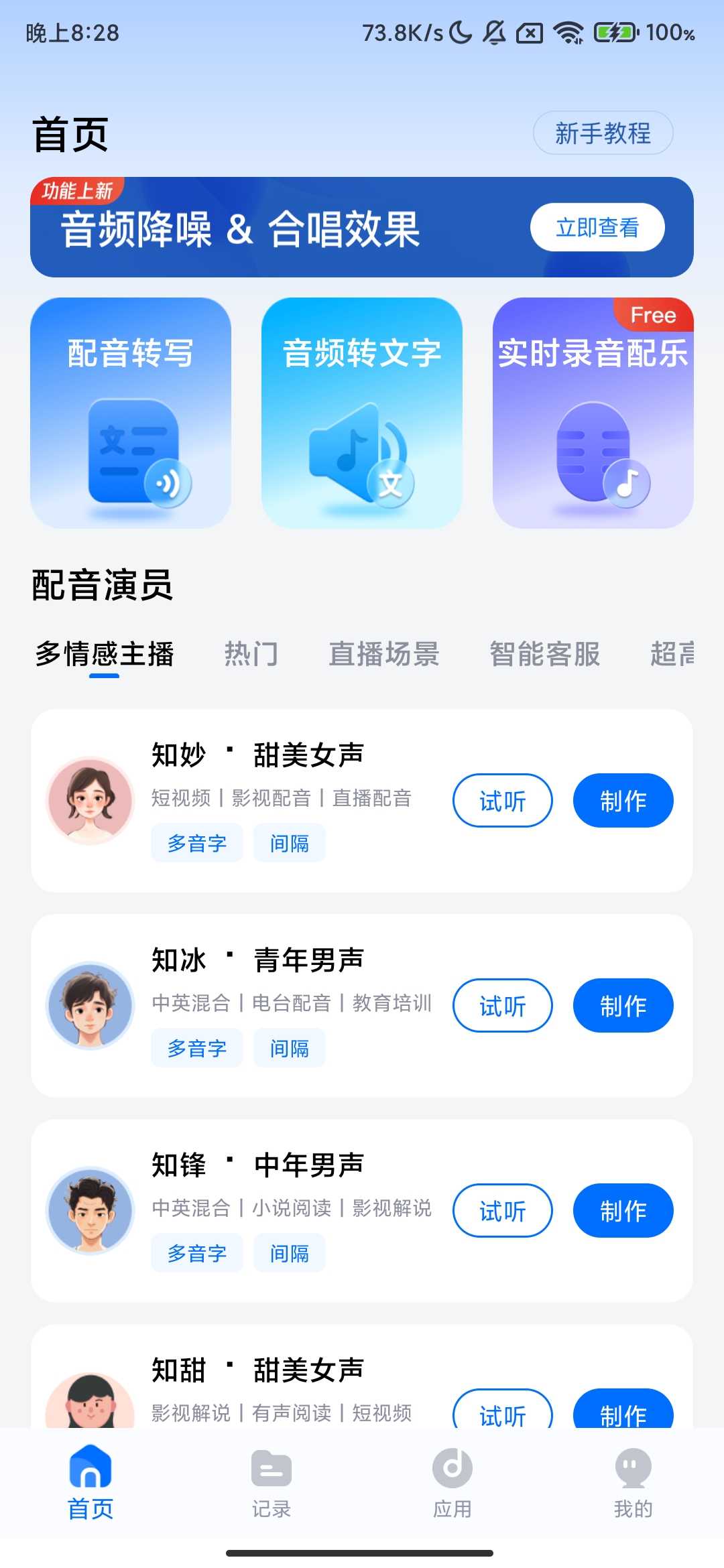Listen to 知冰 青年男声 sample

click(x=503, y=1006)
